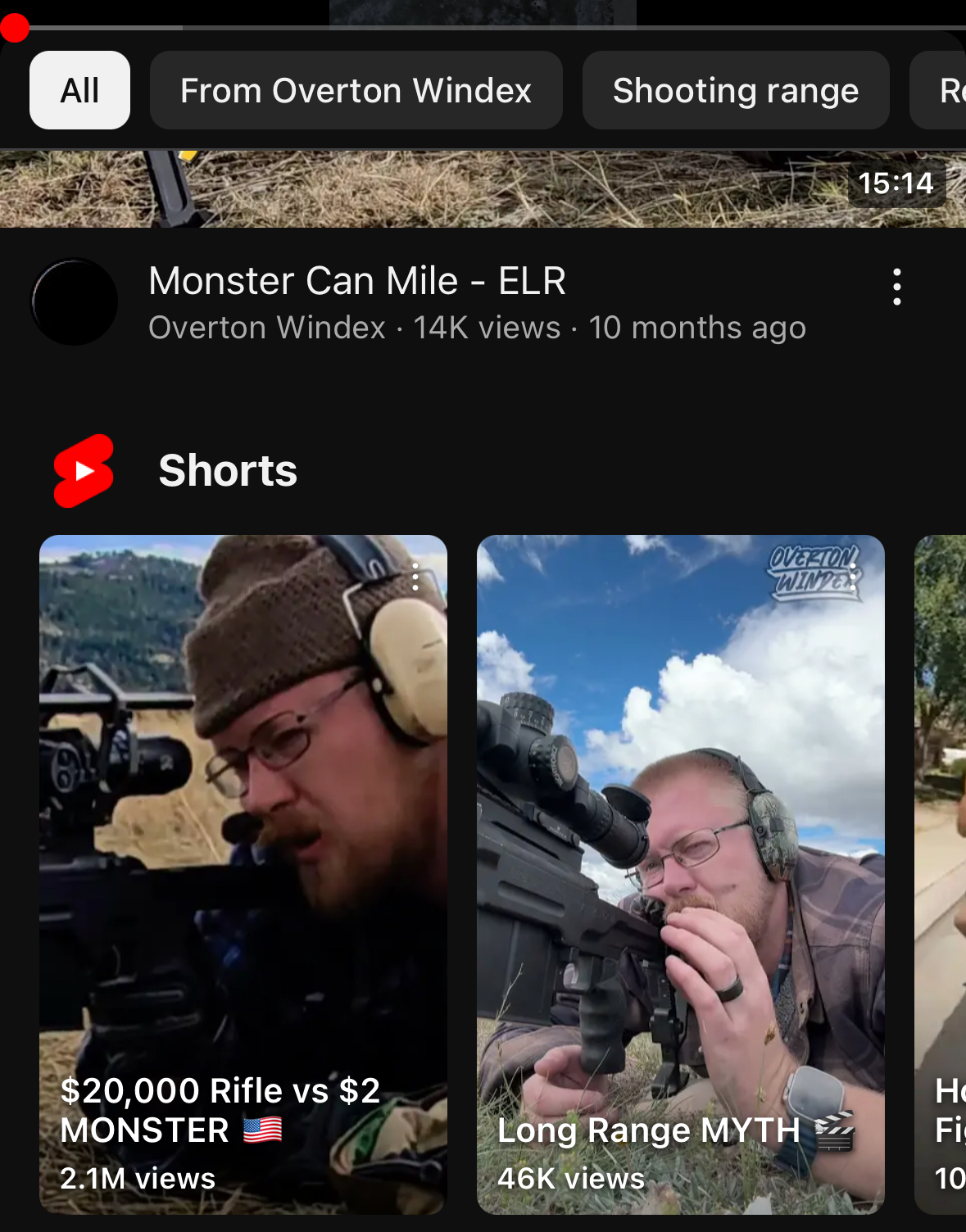This screenshot has width=966, height=1232.
Task: Open overflow menu for Monster Can Mile video
Action: 897,287
